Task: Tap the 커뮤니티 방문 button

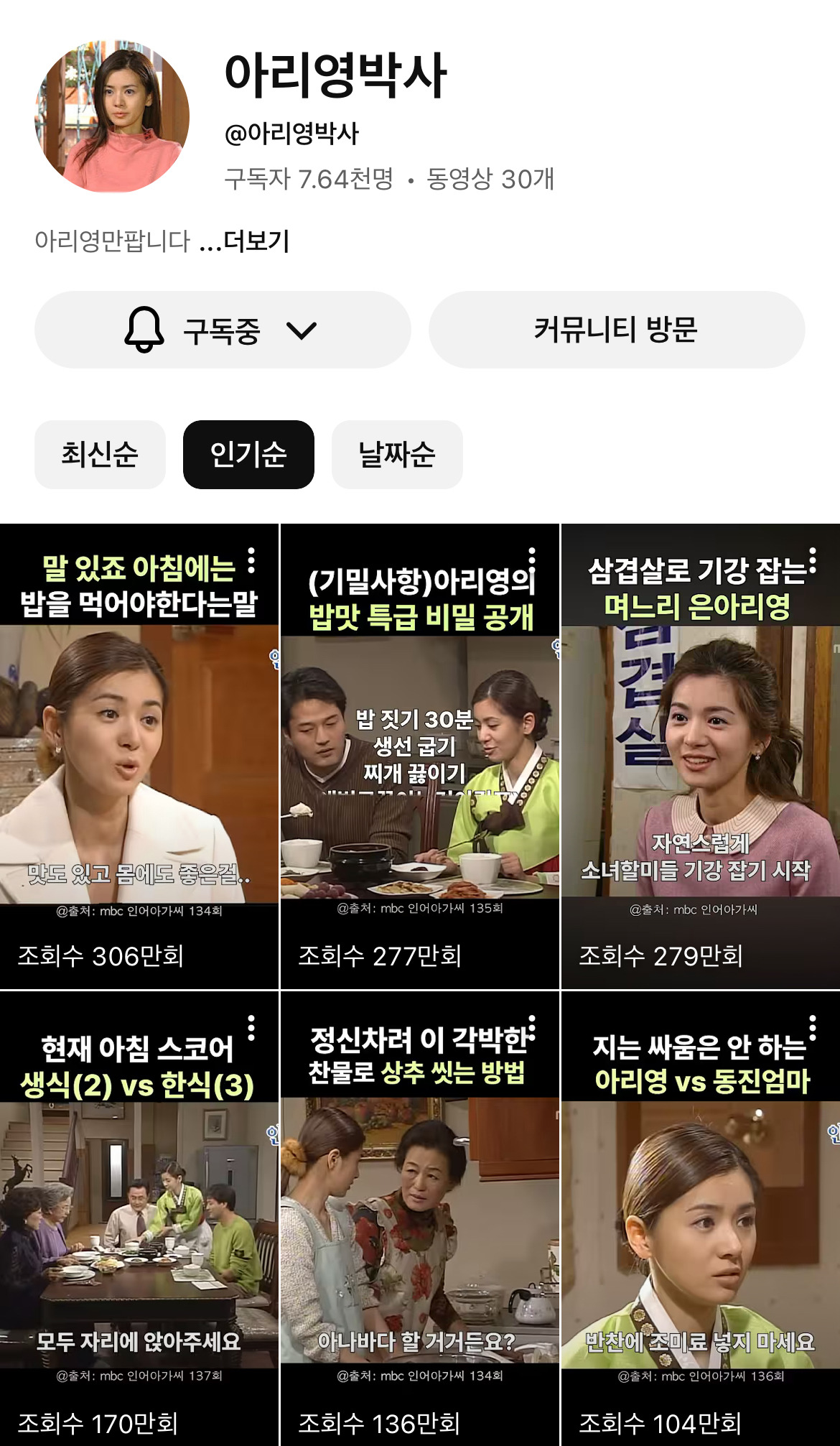Action: click(x=616, y=330)
